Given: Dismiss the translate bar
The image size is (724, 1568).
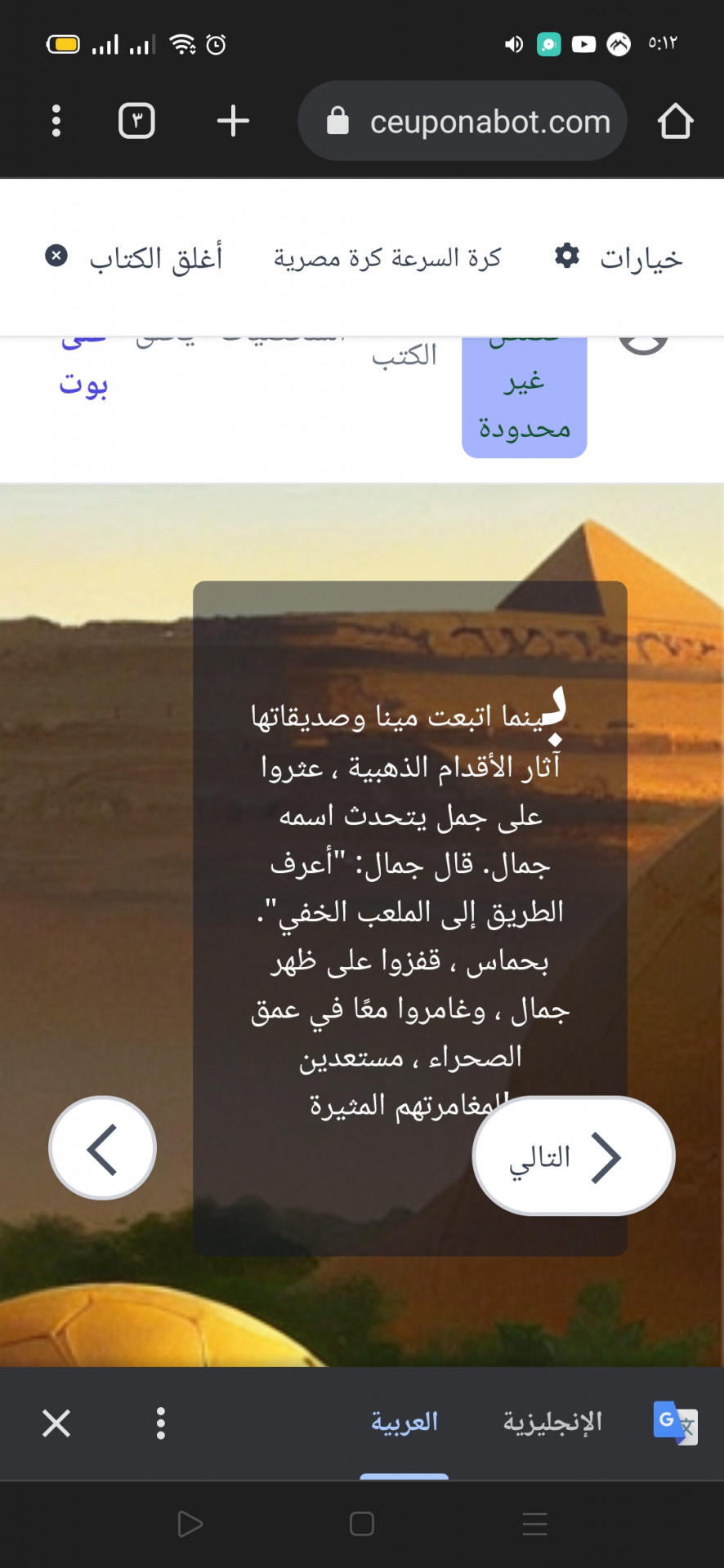Looking at the screenshot, I should click(56, 1423).
